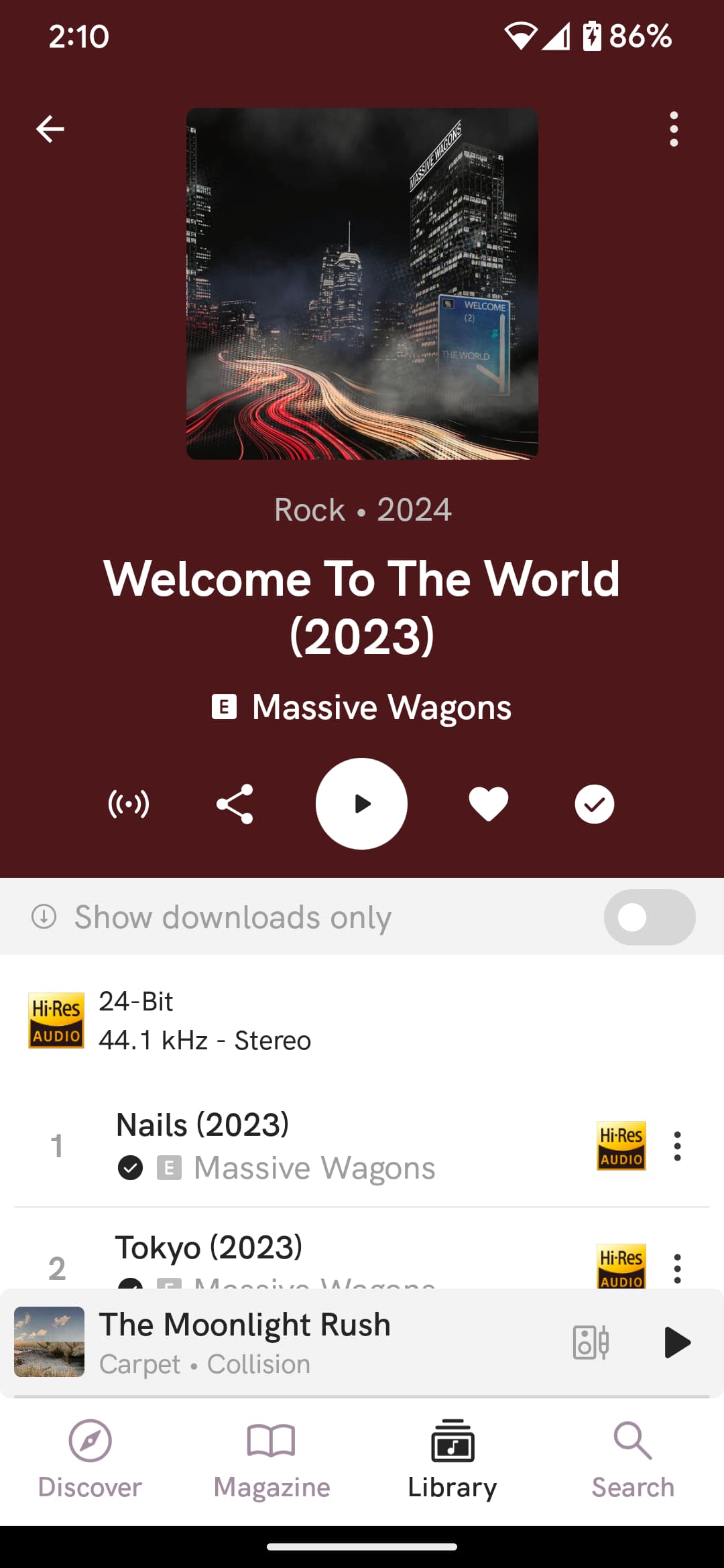Open the album overflow menu
Screen dimensions: 724x1568
pos(674,129)
